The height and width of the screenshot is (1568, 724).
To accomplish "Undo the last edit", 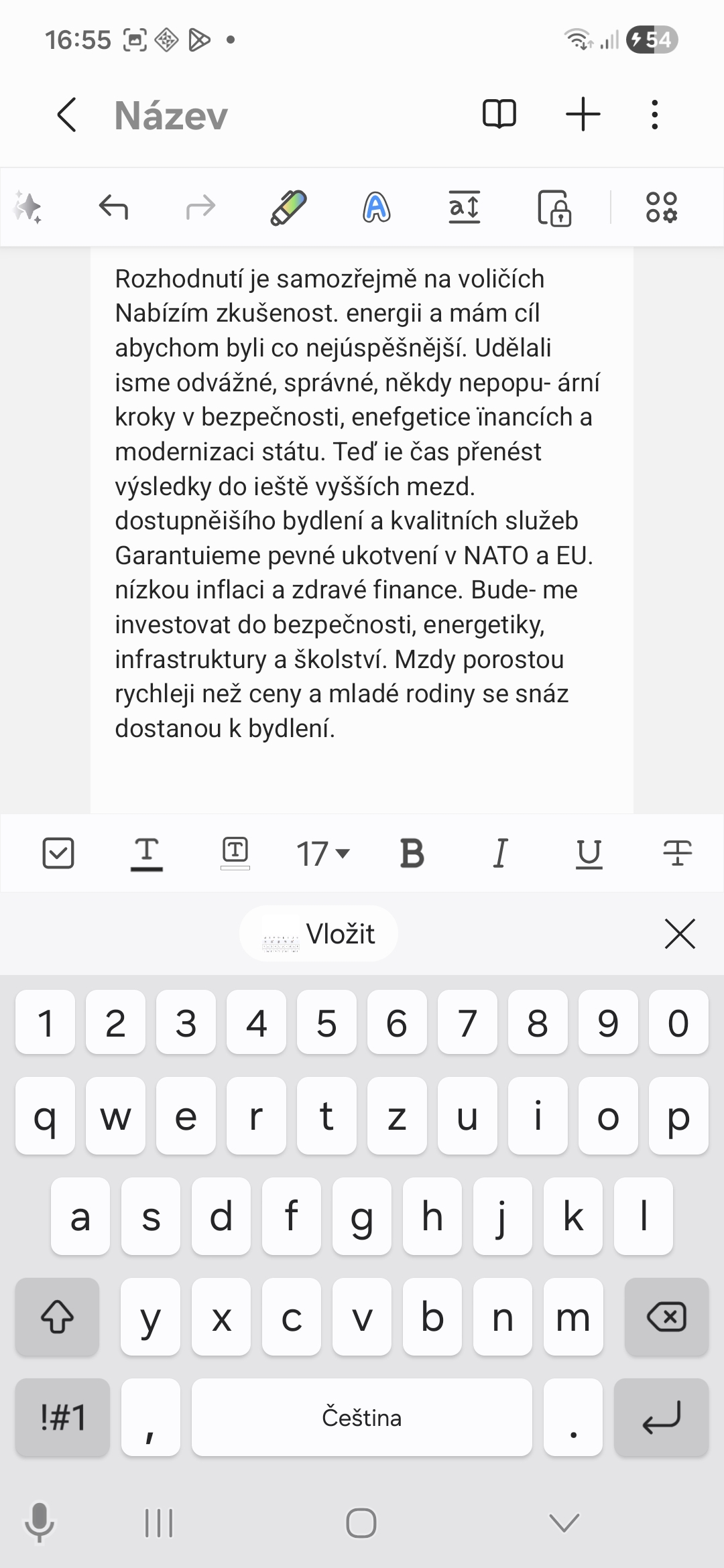I will [113, 207].
